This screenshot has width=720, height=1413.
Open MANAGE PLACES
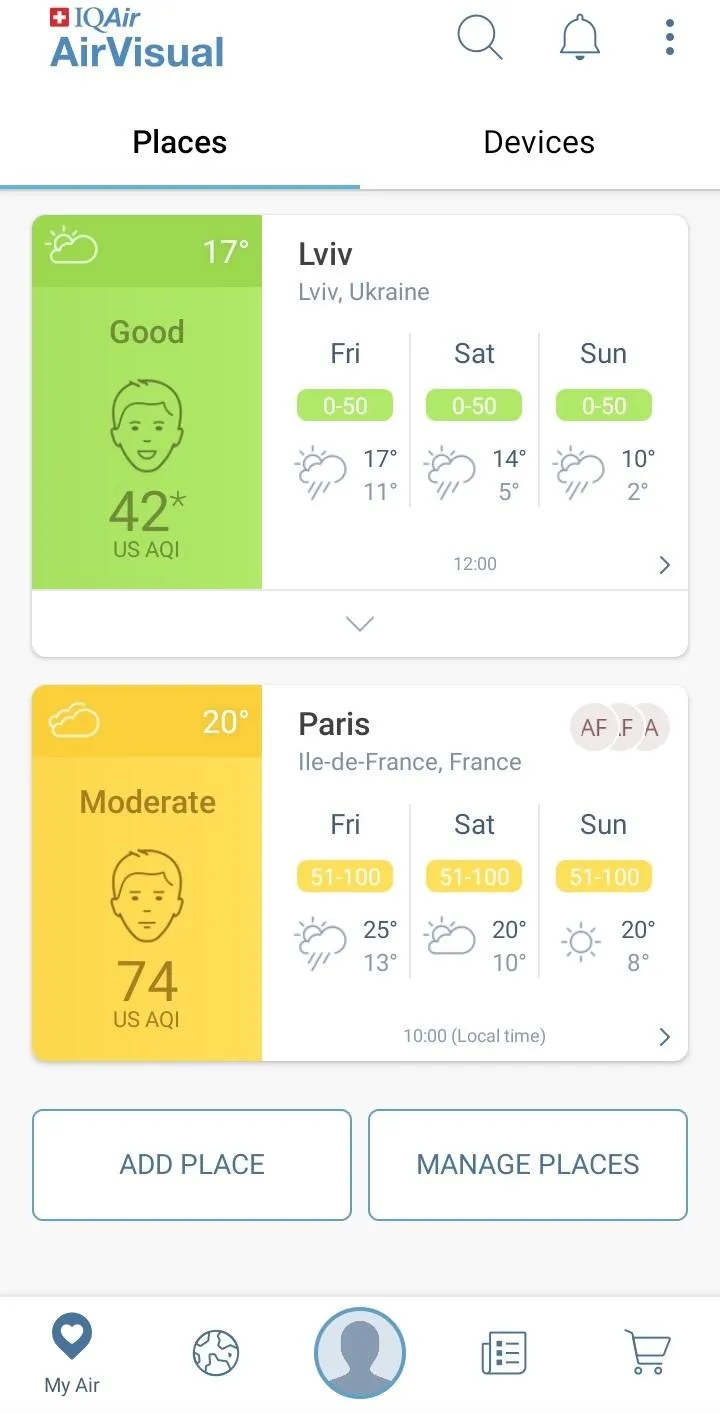tap(528, 1164)
